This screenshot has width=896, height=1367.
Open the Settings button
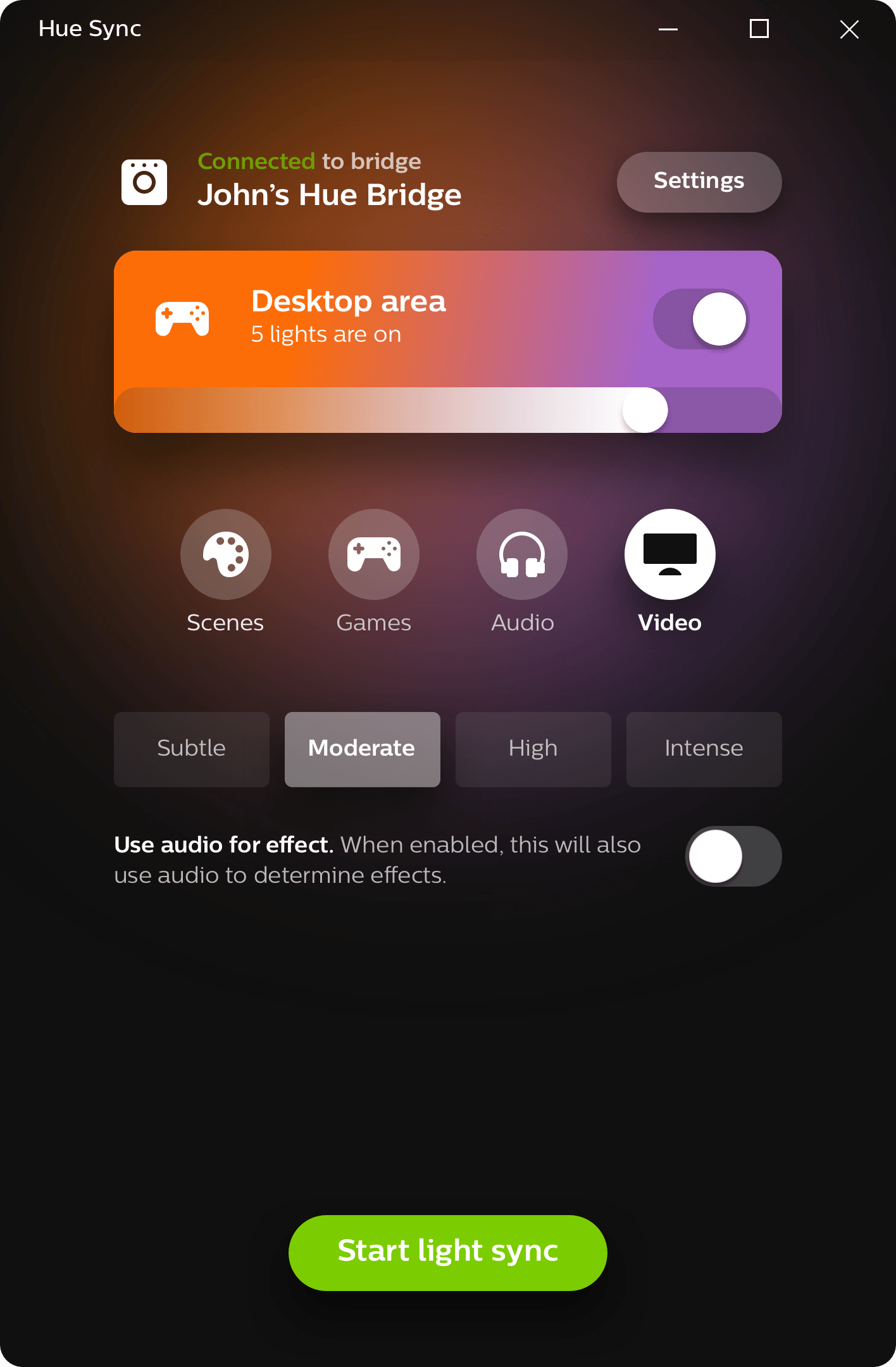(x=699, y=182)
